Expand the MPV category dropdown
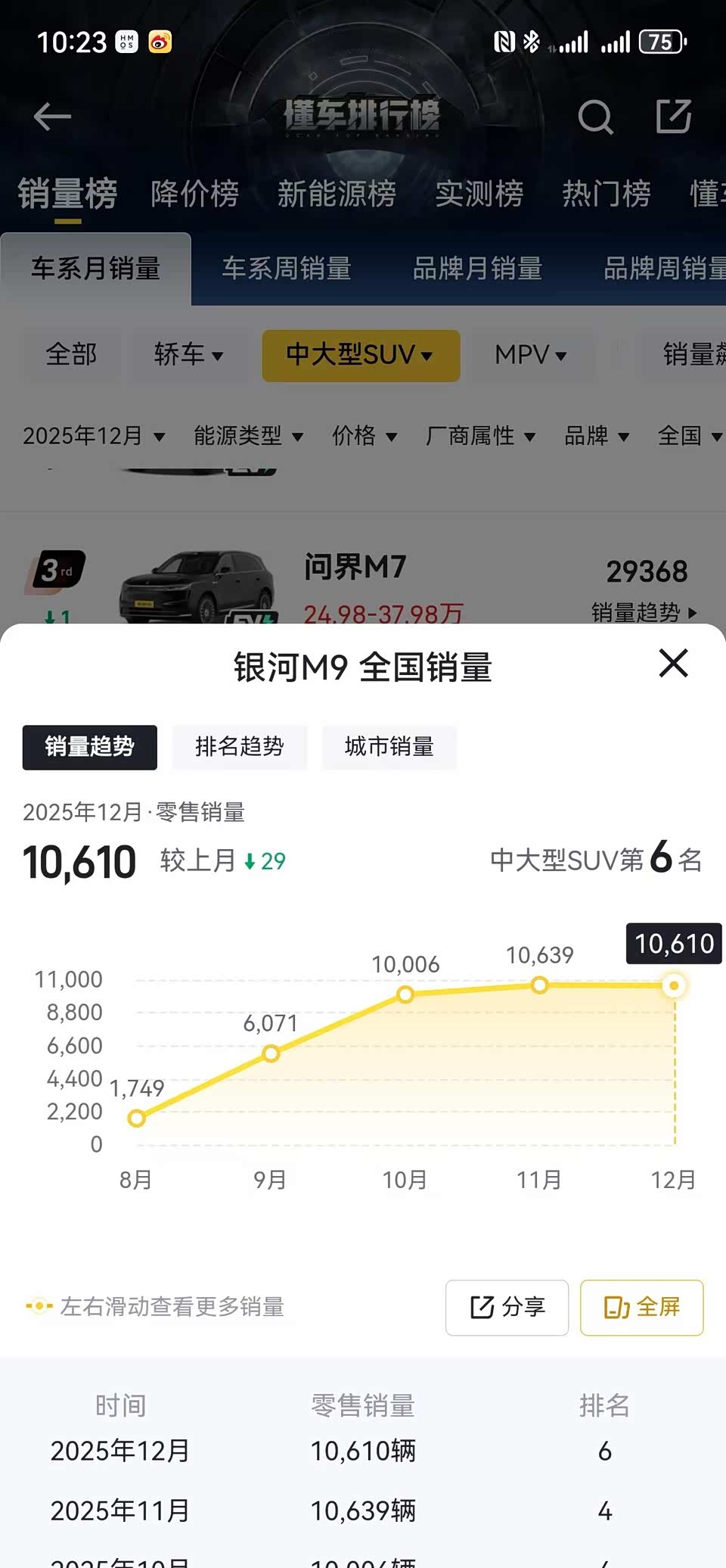The height and width of the screenshot is (1568, 726). click(x=530, y=354)
